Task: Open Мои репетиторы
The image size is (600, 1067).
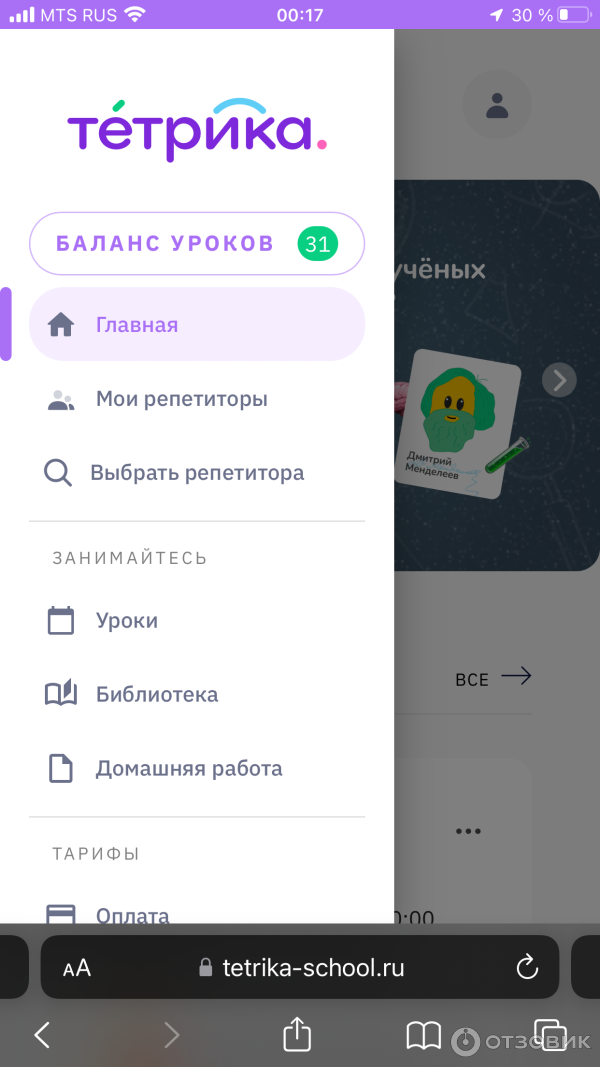Action: point(181,399)
